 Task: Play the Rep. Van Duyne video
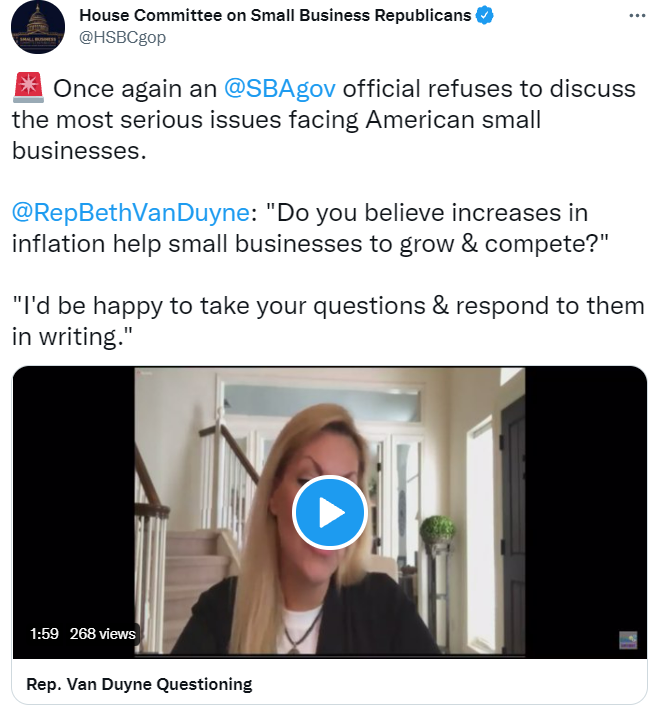[330, 513]
